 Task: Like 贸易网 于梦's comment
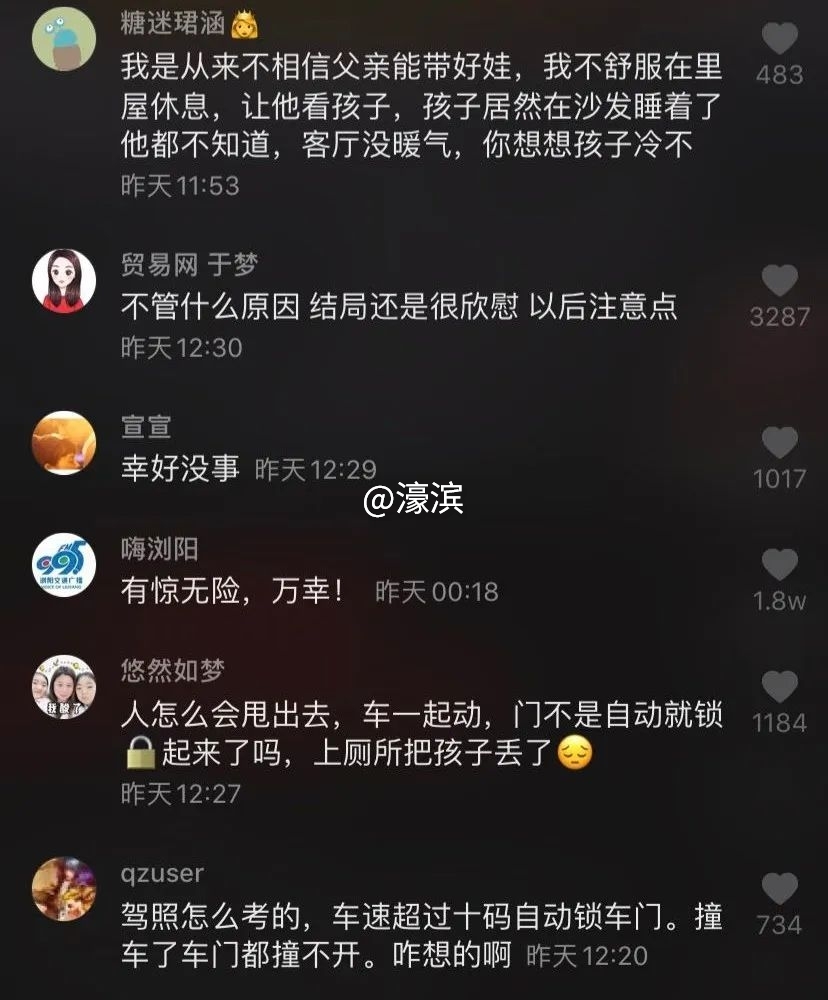[779, 281]
